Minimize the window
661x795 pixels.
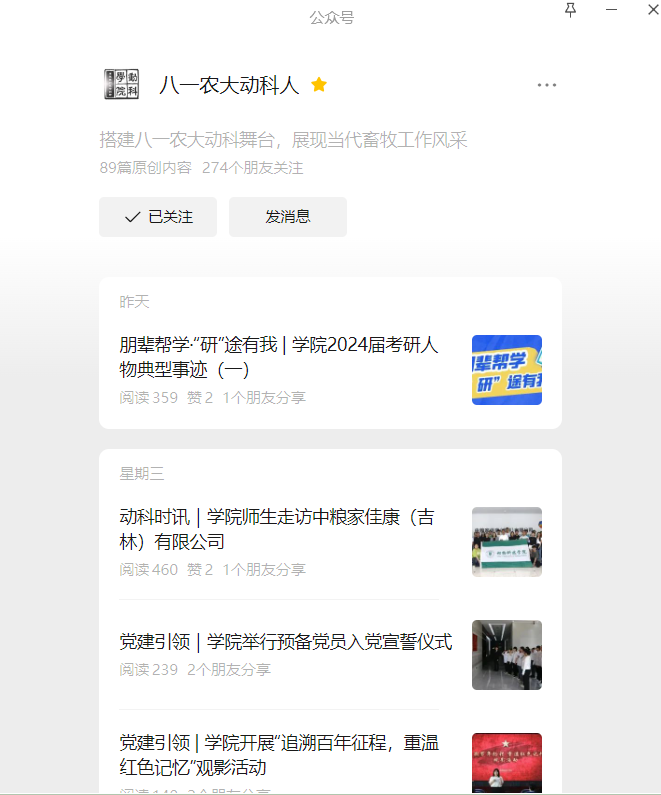coord(612,10)
